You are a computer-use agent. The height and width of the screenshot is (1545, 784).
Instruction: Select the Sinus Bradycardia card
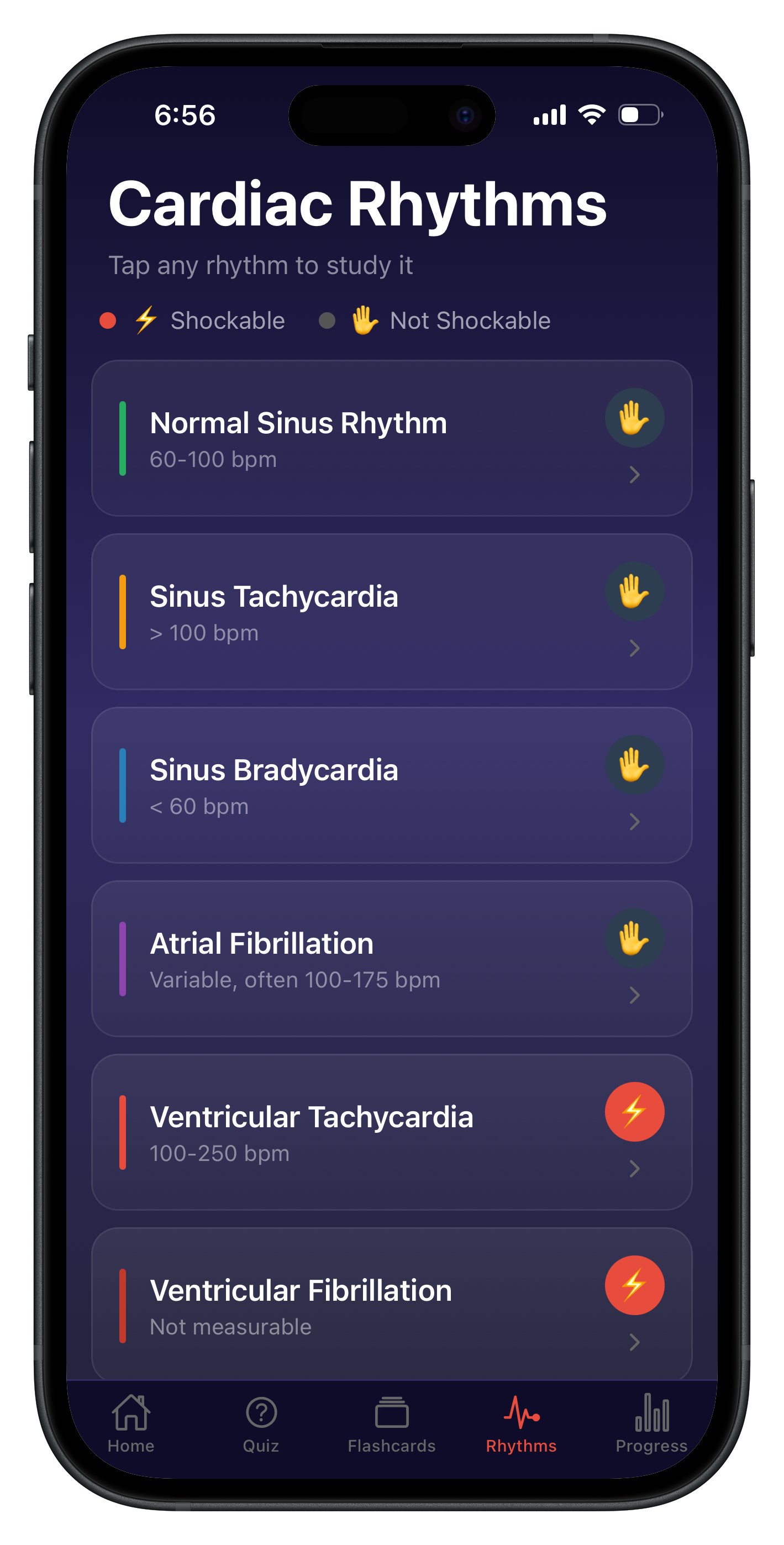(x=391, y=785)
